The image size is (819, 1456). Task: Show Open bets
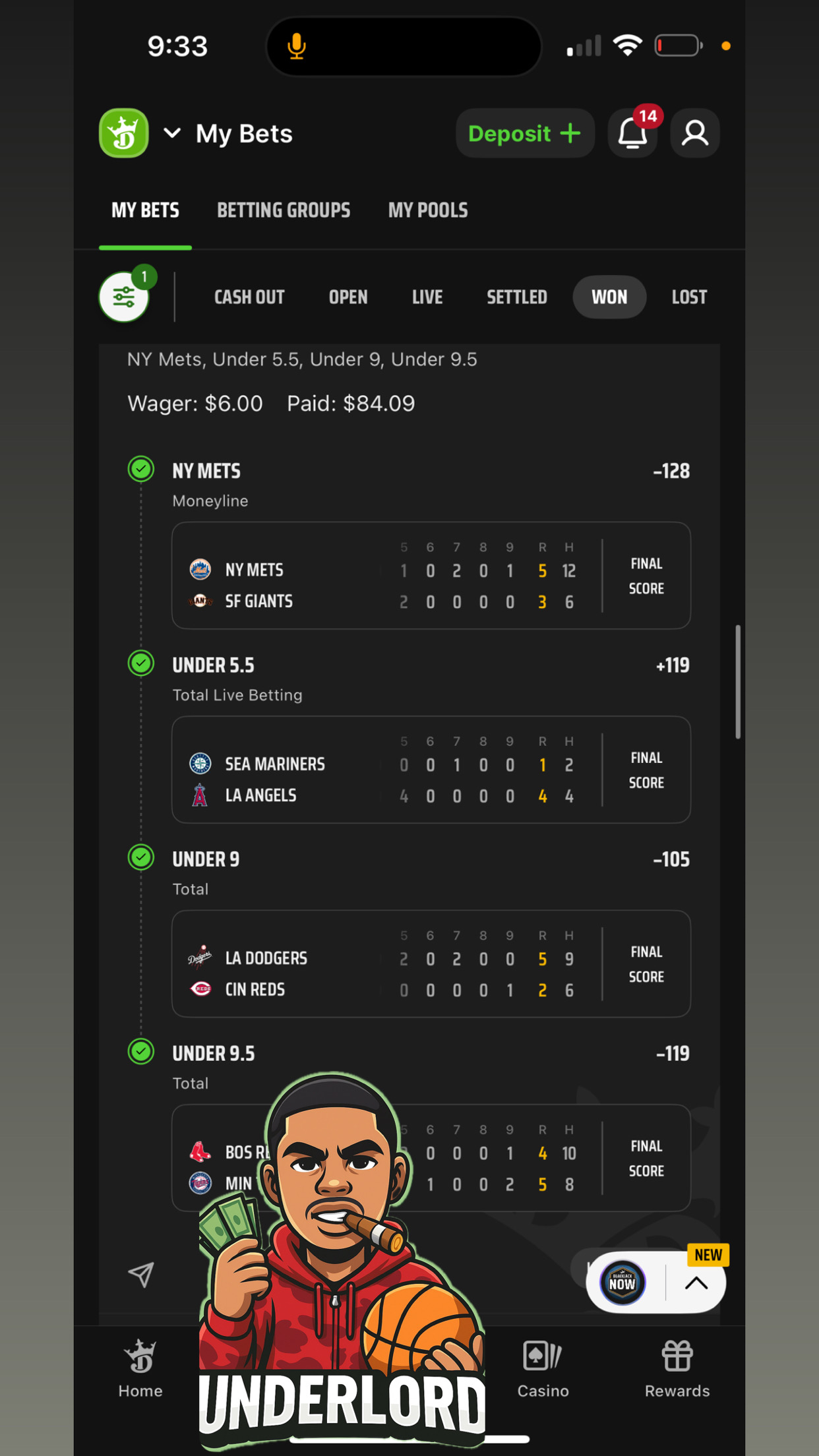pyautogui.click(x=348, y=297)
